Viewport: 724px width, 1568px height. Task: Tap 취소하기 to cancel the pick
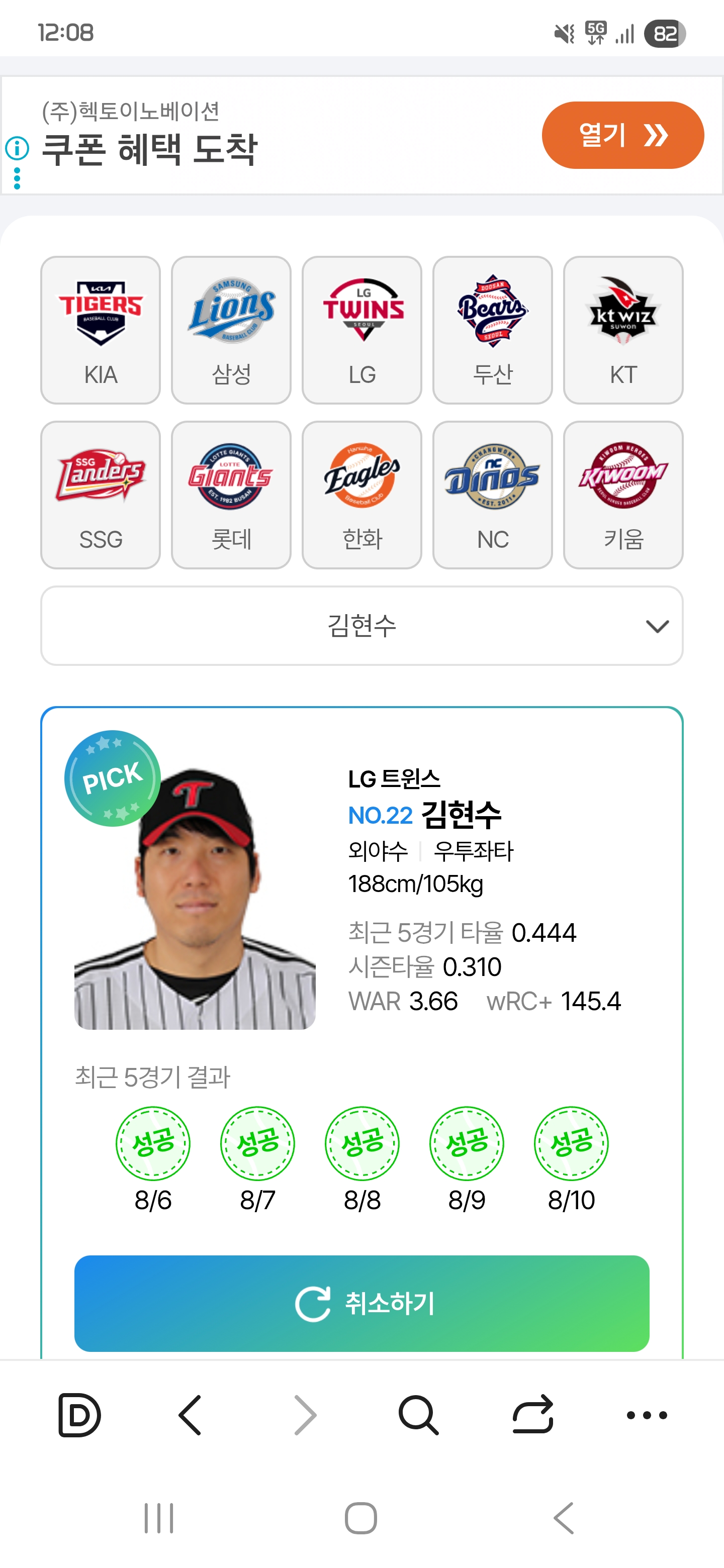click(361, 1303)
